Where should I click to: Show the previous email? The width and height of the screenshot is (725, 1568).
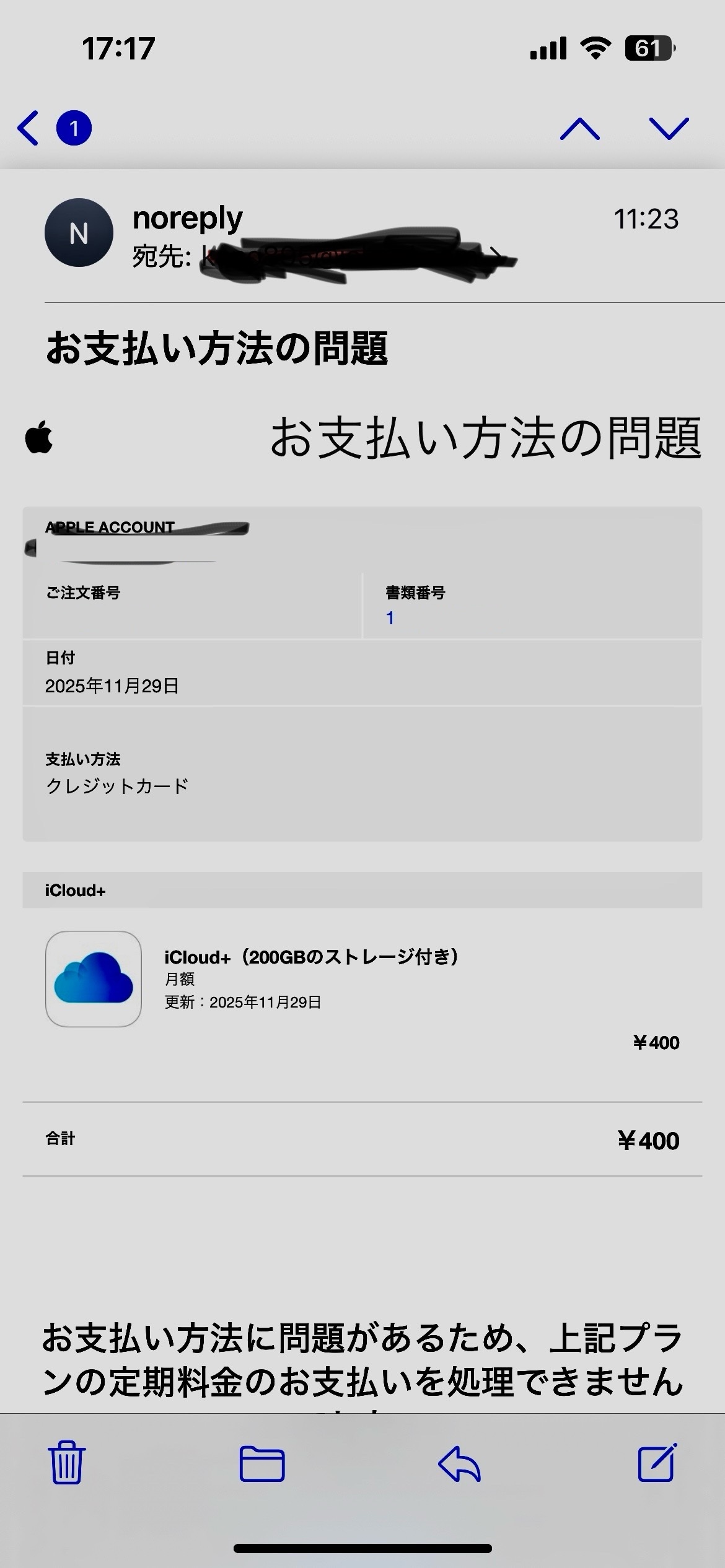tap(579, 128)
